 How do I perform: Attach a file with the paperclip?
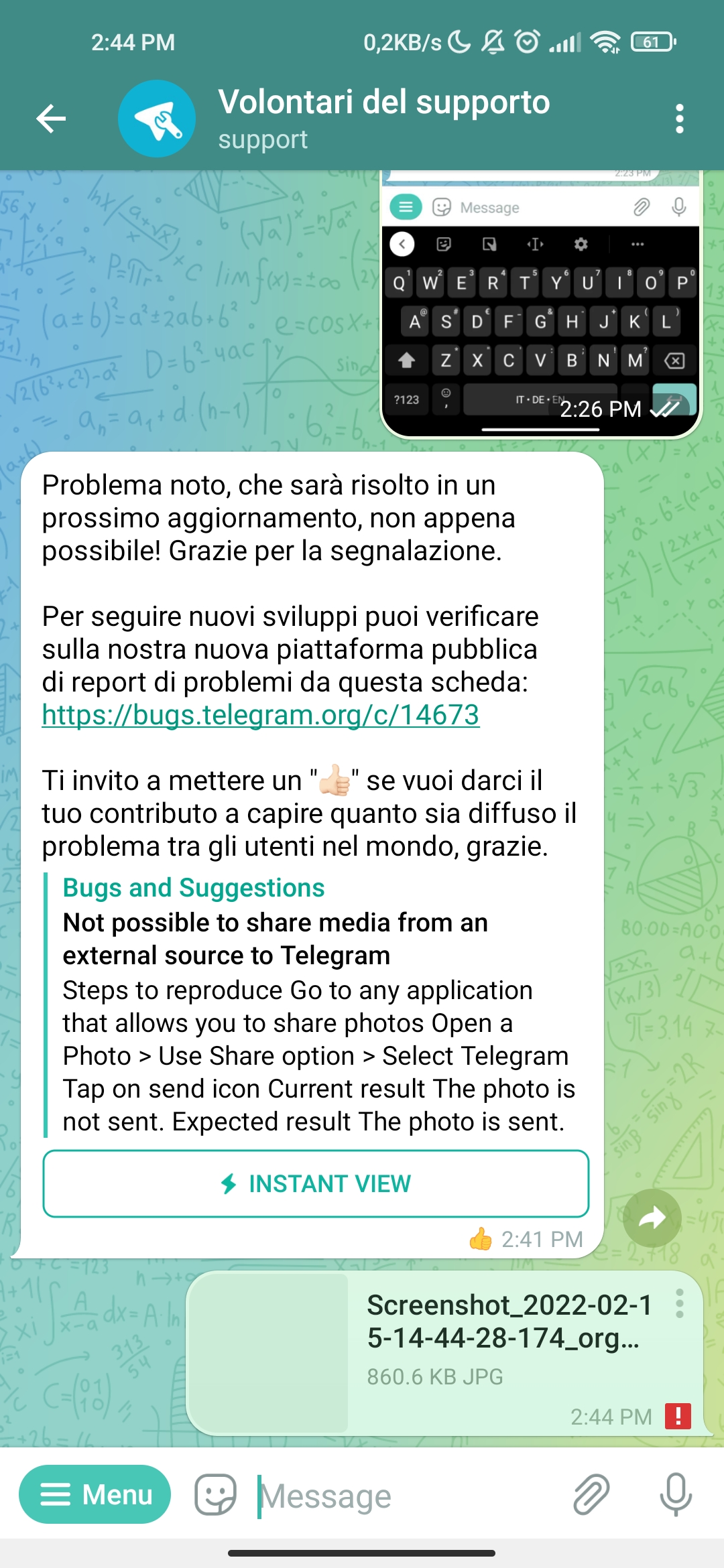tap(591, 1494)
